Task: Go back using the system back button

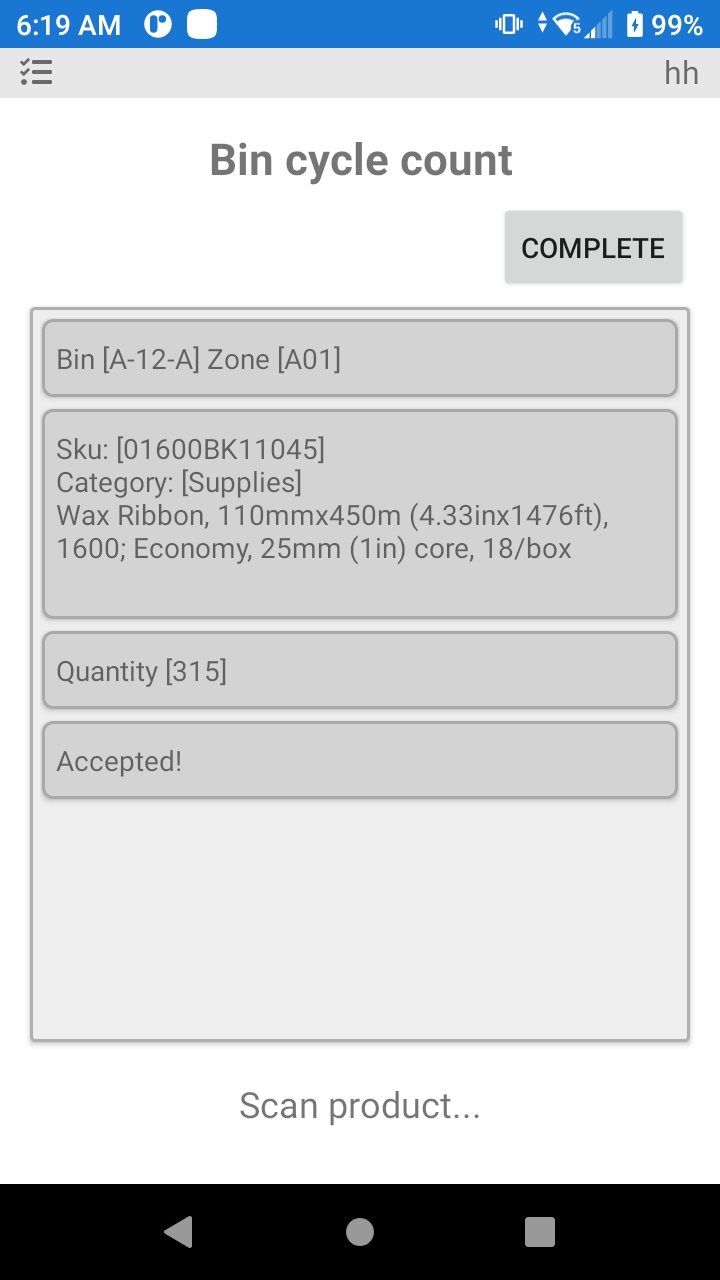Action: [179, 1232]
